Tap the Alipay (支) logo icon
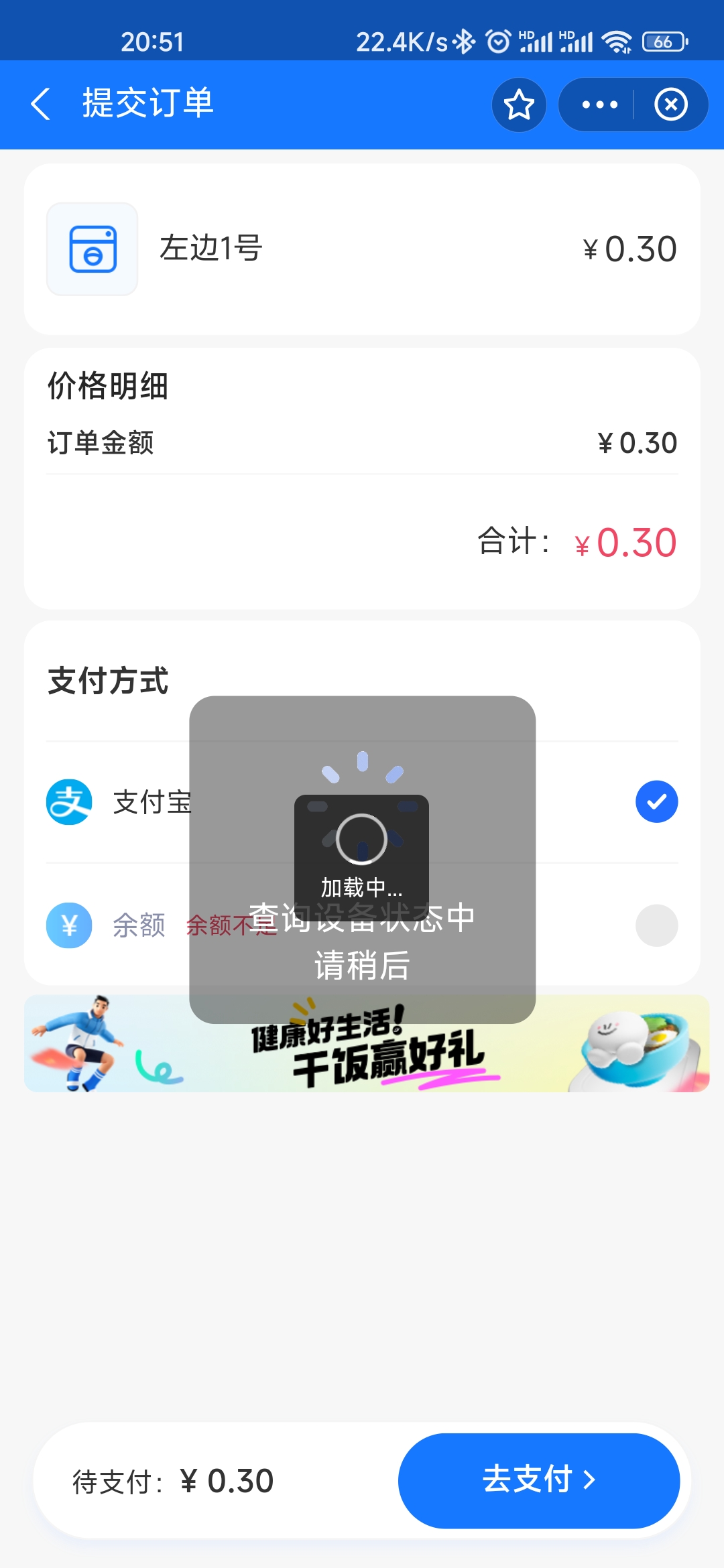 68,801
